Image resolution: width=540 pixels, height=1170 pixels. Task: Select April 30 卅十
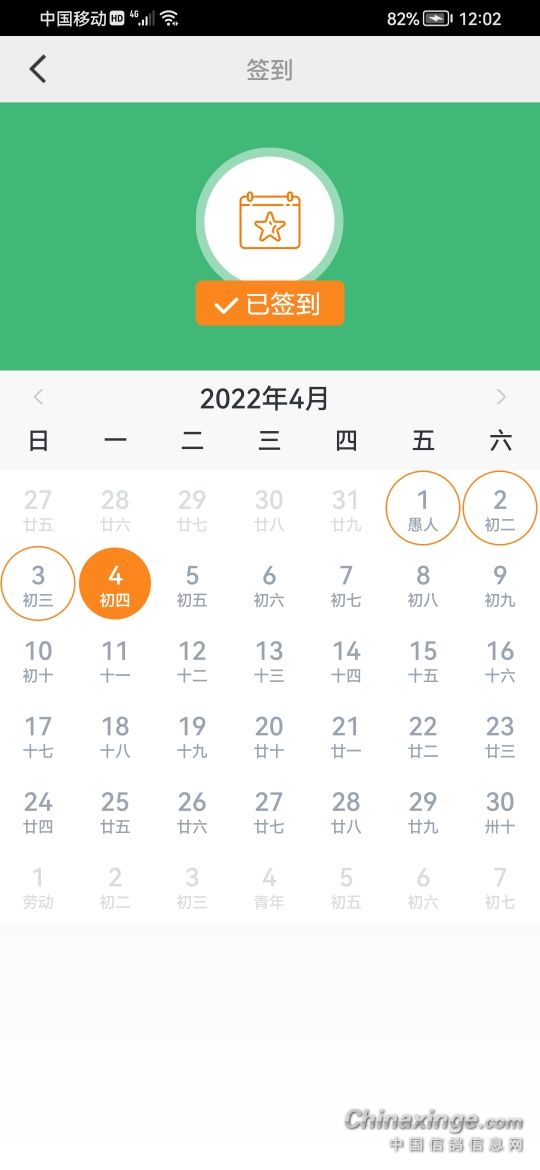[500, 811]
